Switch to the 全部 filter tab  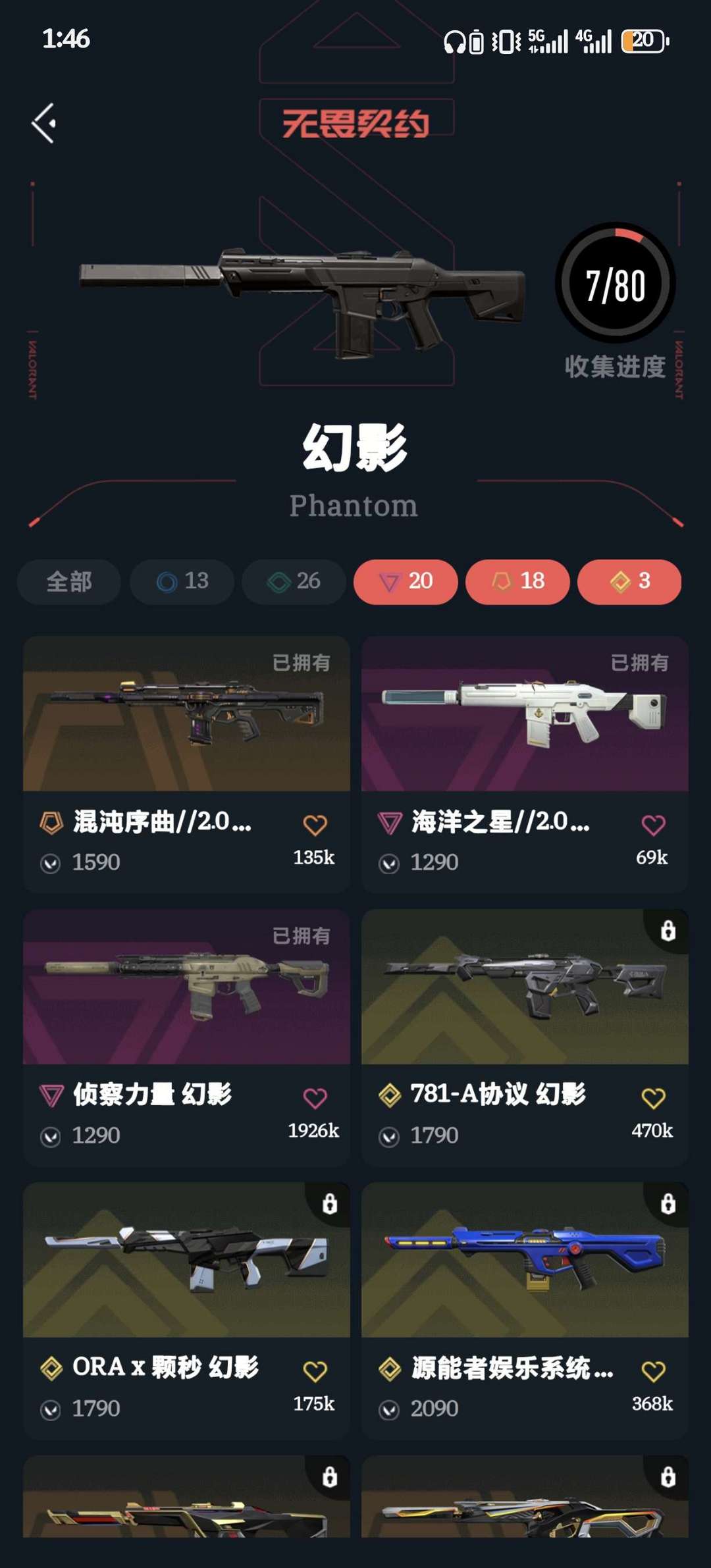tap(68, 582)
